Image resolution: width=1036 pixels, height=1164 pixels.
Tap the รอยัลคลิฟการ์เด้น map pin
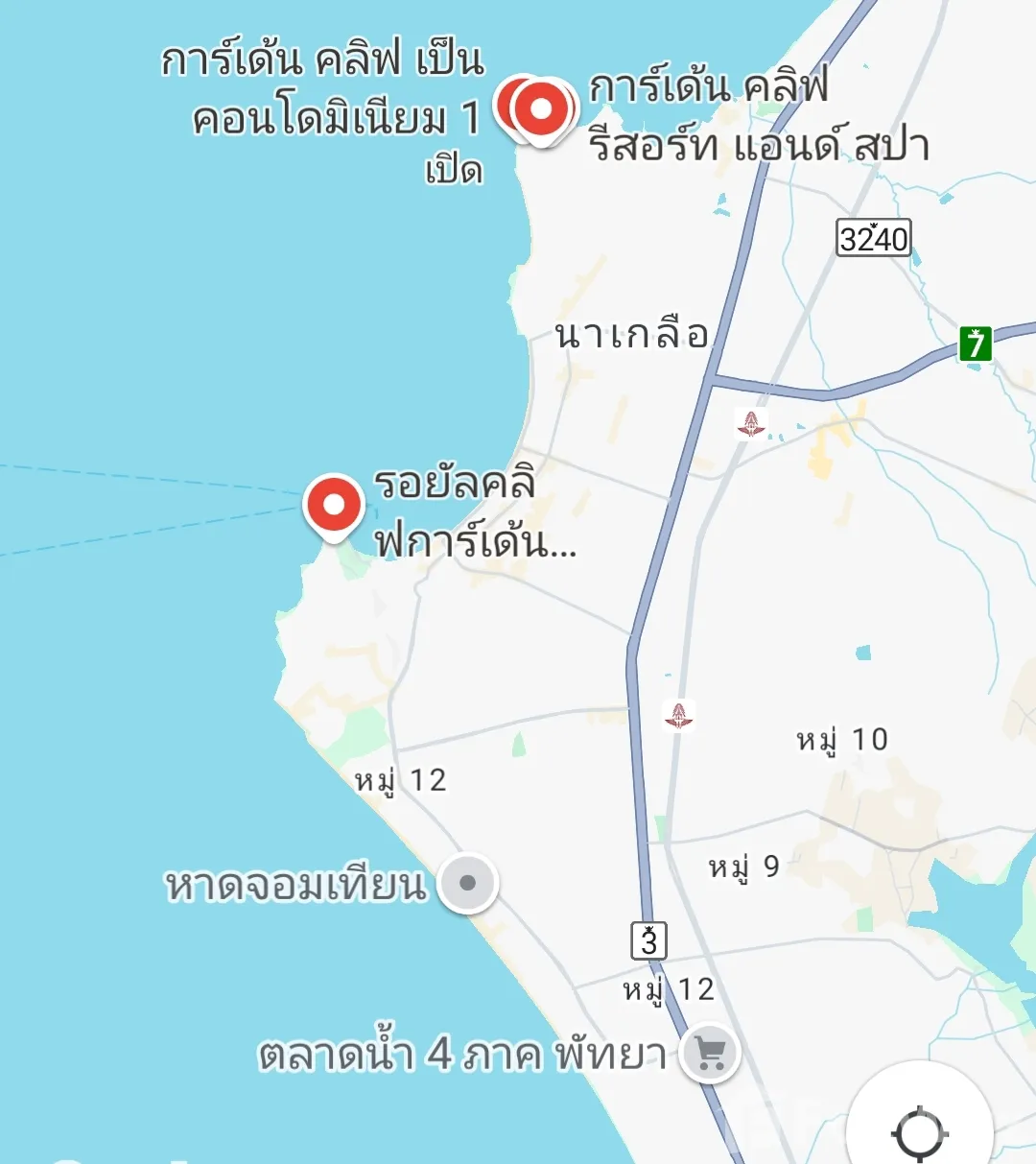(x=334, y=505)
